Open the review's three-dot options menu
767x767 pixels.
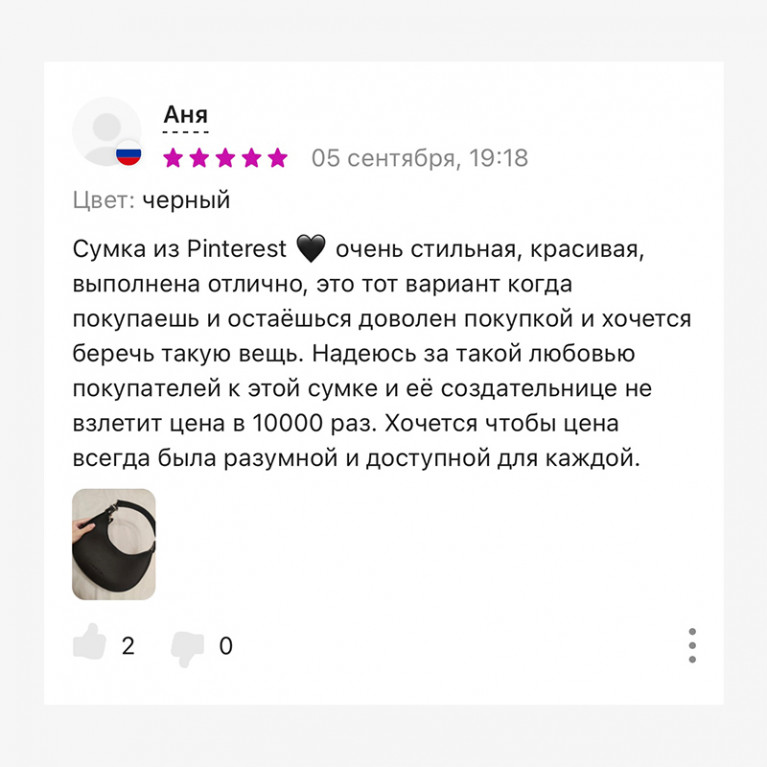(x=692, y=646)
